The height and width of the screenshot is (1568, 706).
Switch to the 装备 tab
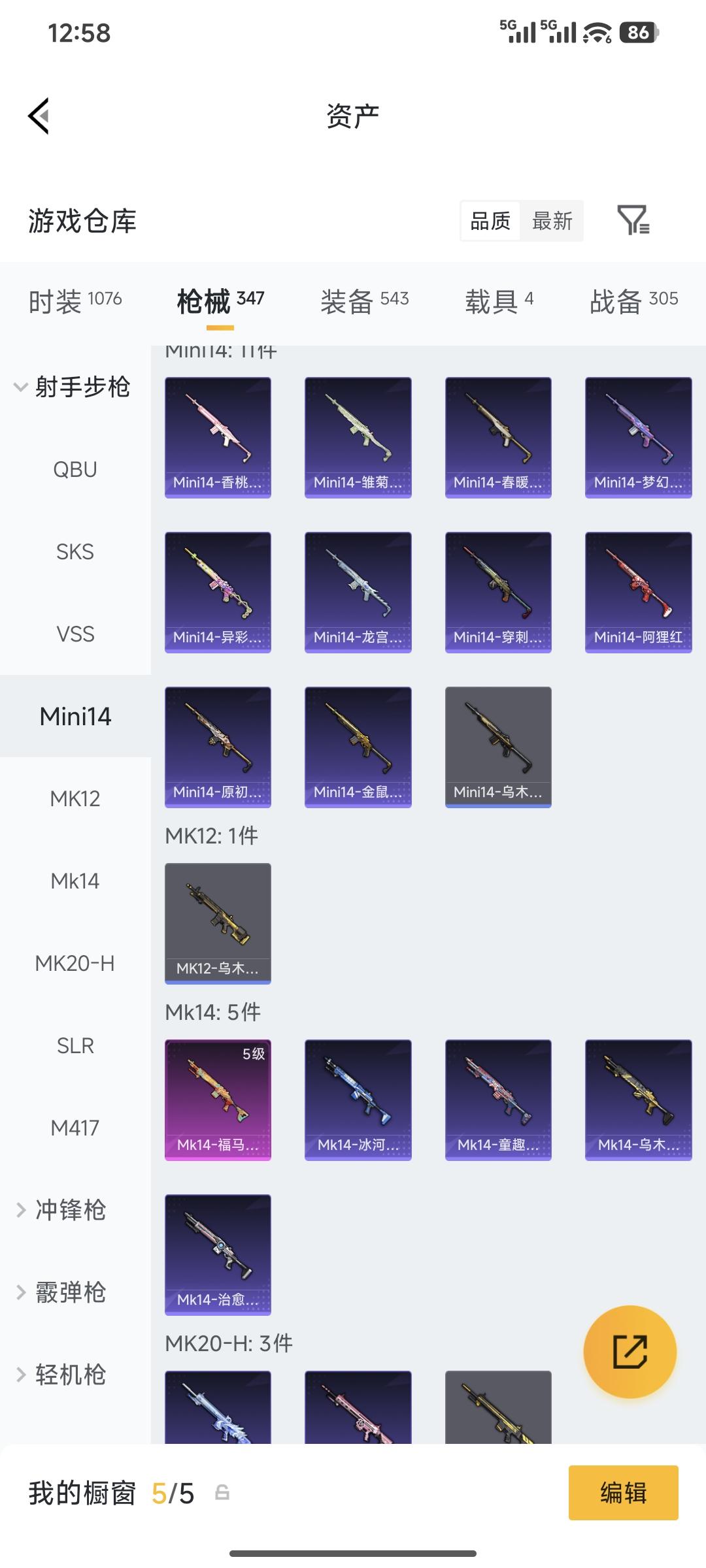click(x=364, y=301)
